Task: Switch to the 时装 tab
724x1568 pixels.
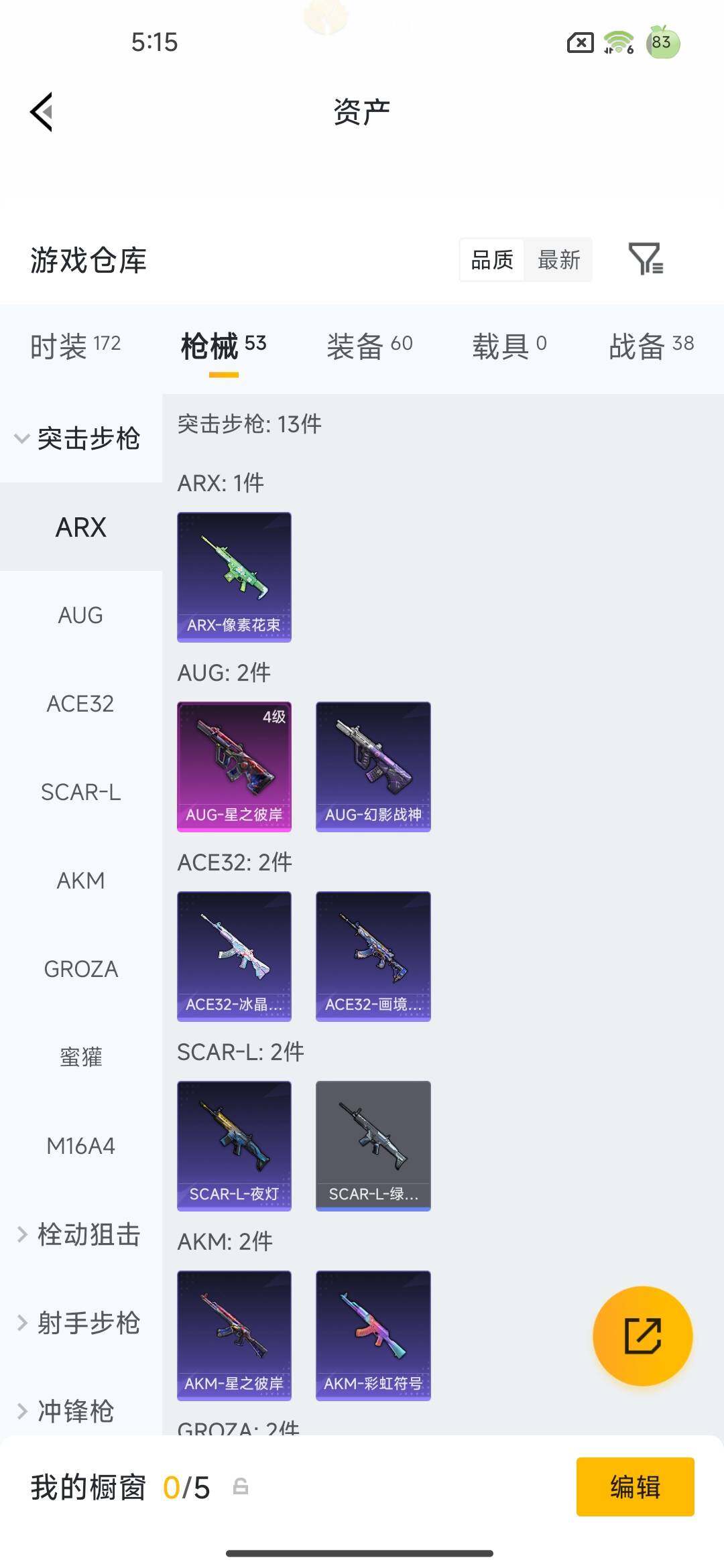Action: [74, 344]
